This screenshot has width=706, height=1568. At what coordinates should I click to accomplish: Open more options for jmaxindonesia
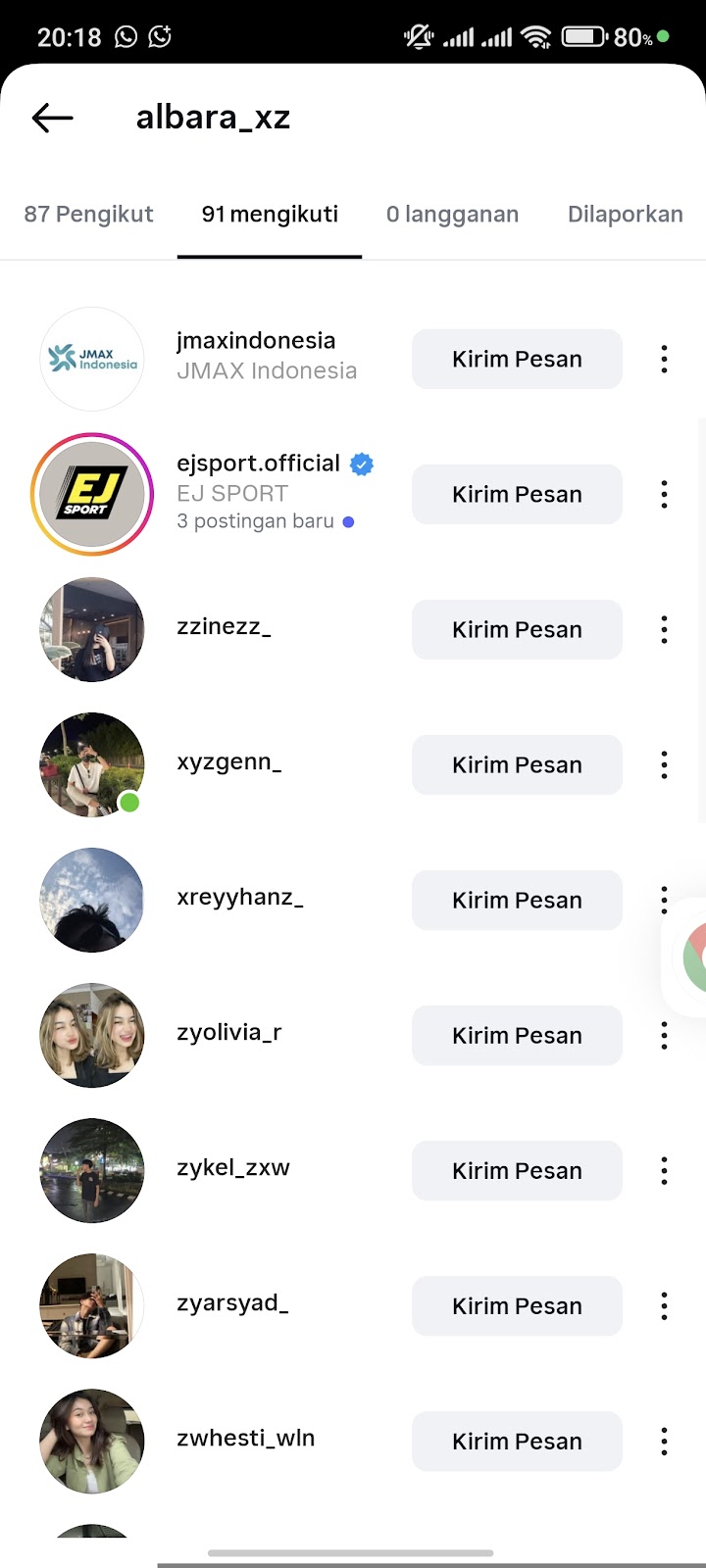(x=664, y=360)
